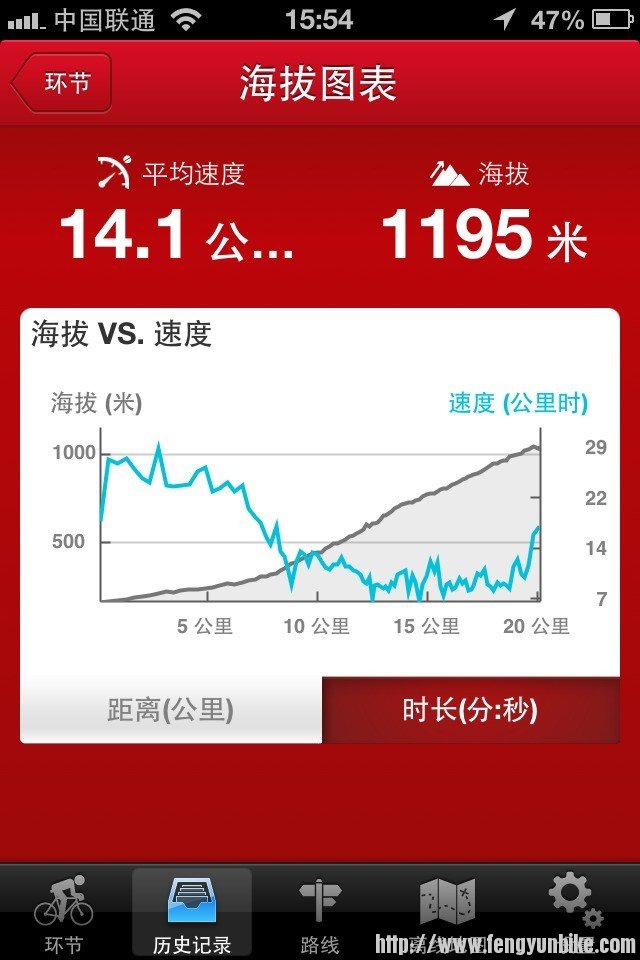Select the 时长(分:秒) segment
Viewport: 640px width, 960px height.
point(470,710)
